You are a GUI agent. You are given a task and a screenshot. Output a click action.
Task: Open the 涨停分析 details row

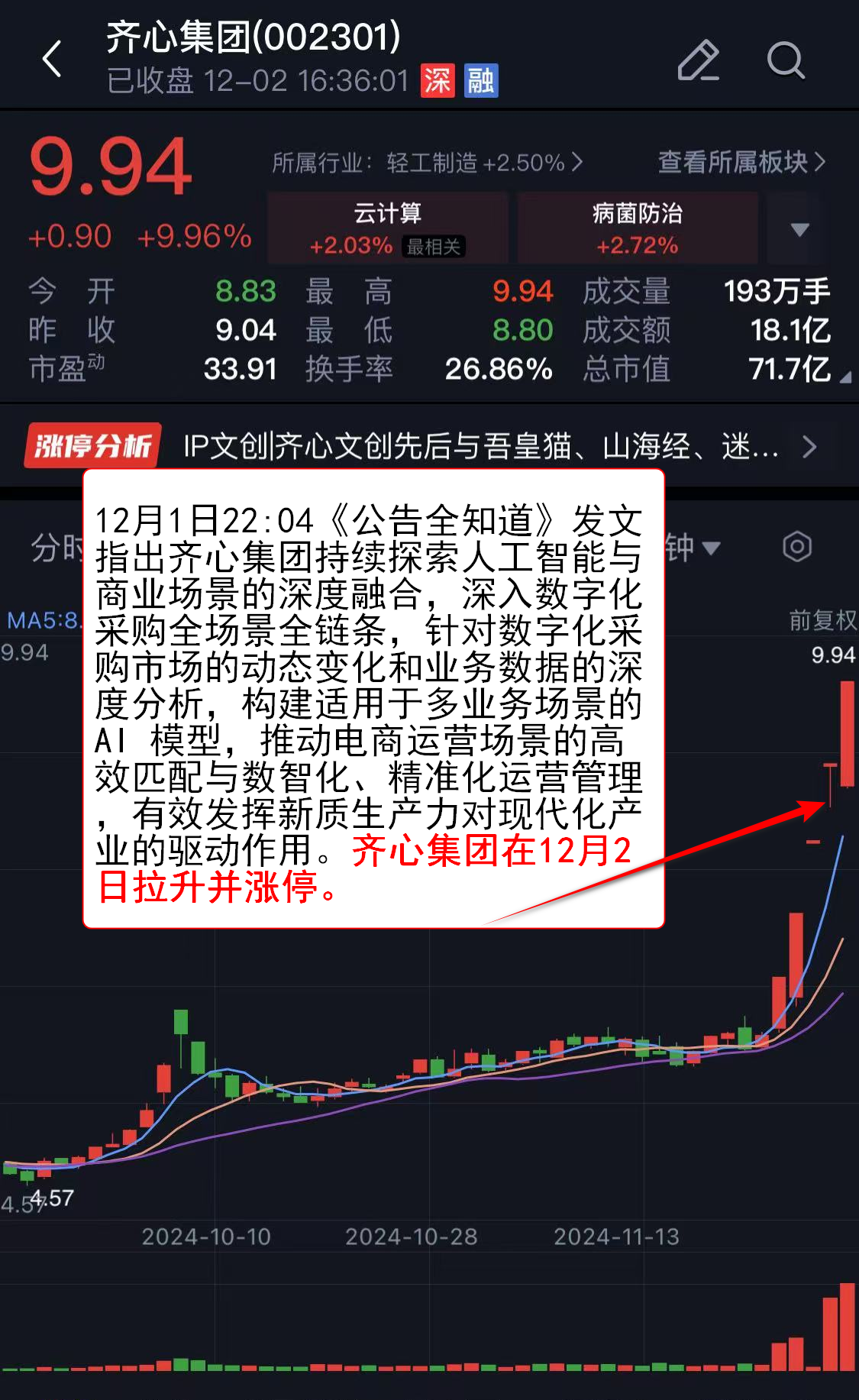point(428,446)
